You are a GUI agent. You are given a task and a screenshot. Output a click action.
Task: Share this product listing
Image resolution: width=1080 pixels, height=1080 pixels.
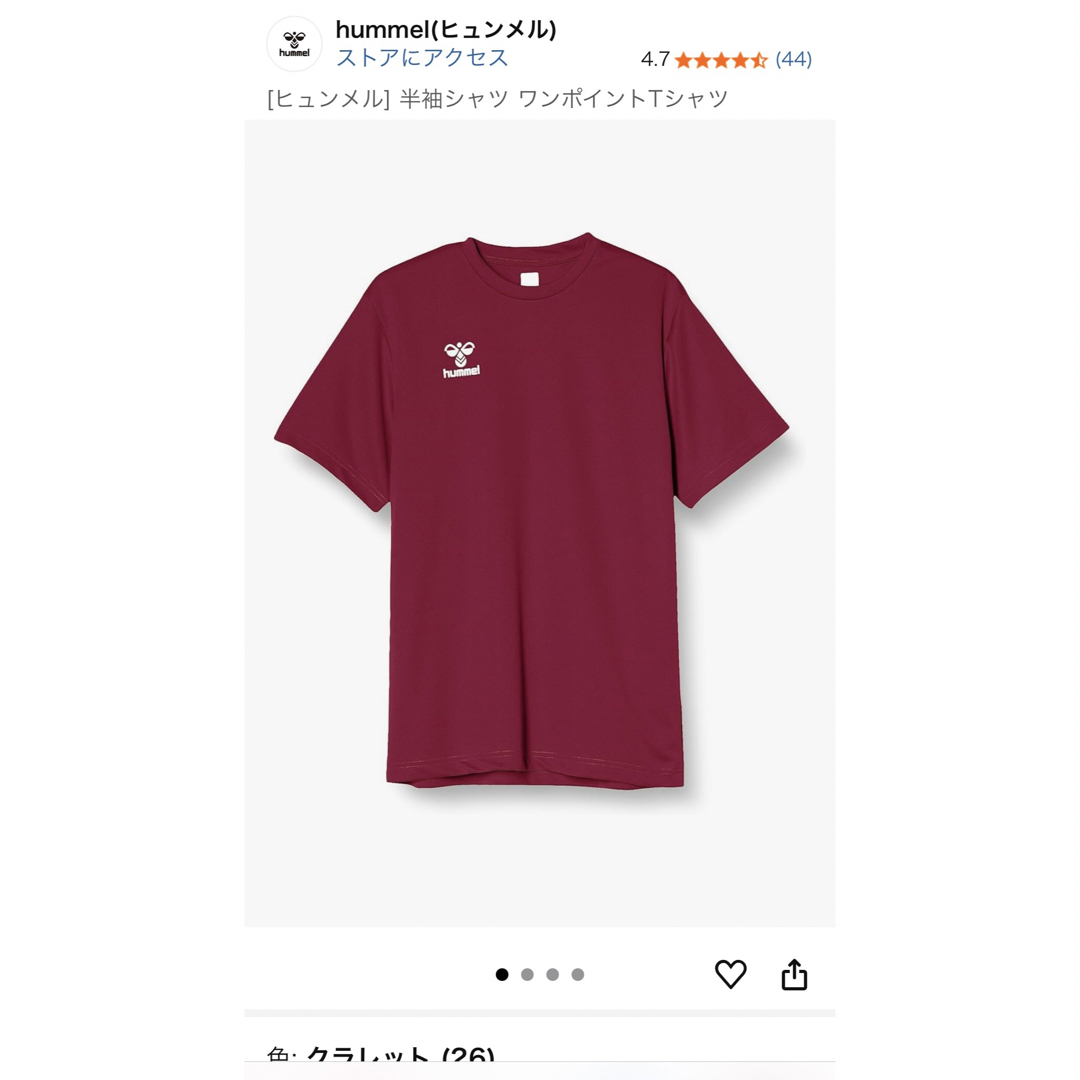click(794, 974)
